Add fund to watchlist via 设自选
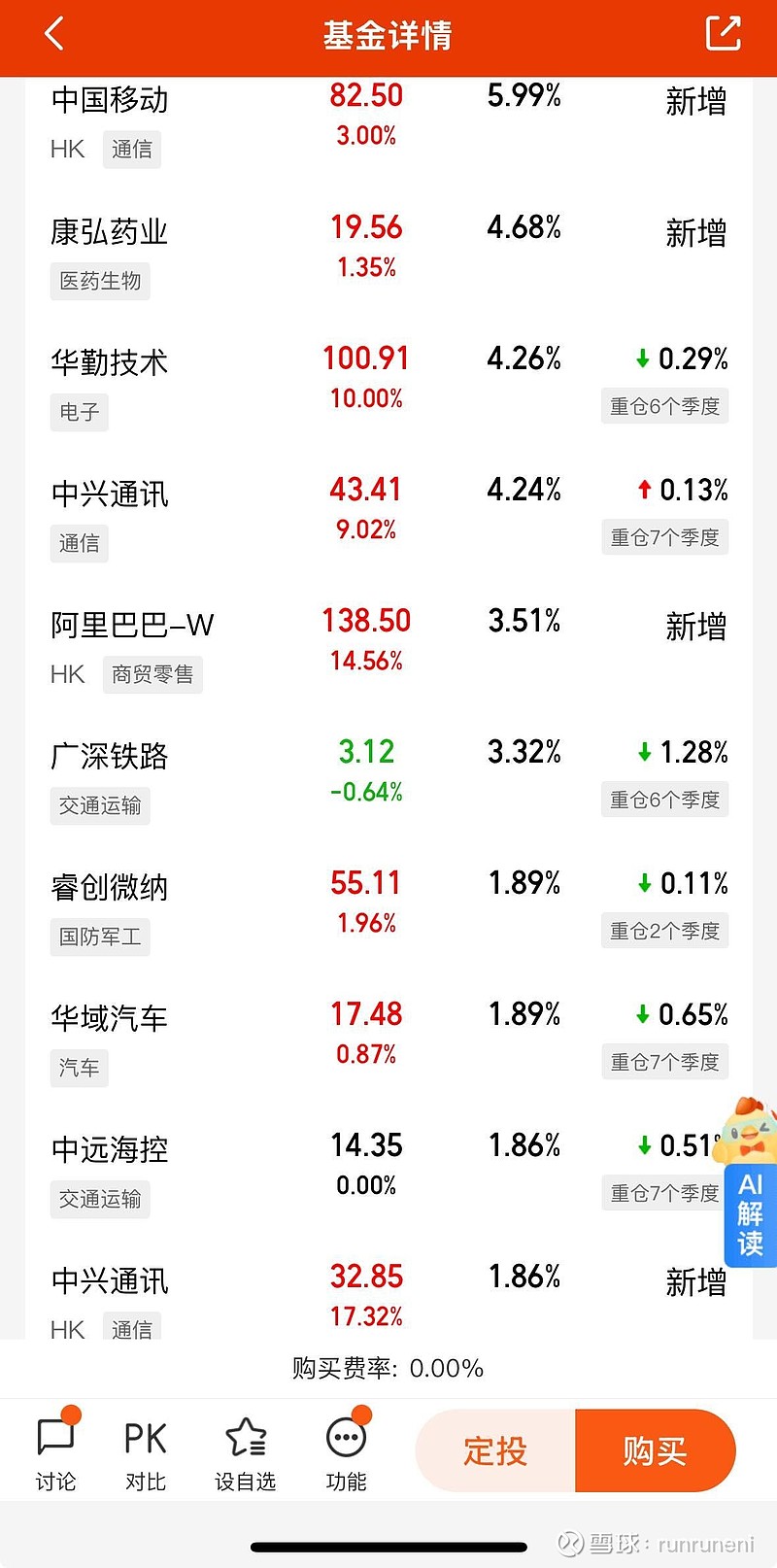This screenshot has height=1568, width=777. click(245, 1452)
